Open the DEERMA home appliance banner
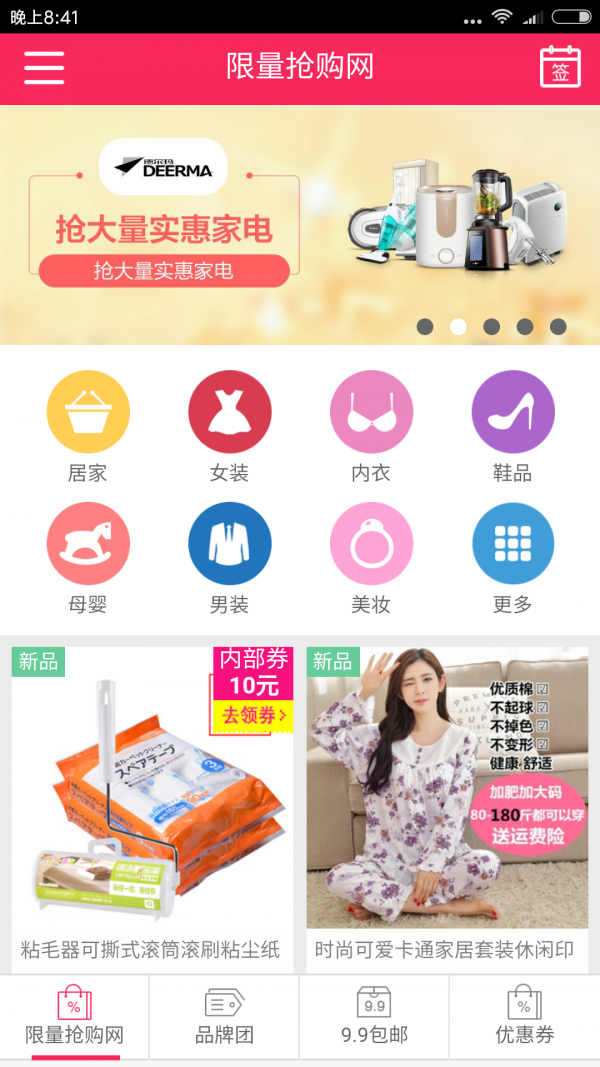 coord(300,225)
